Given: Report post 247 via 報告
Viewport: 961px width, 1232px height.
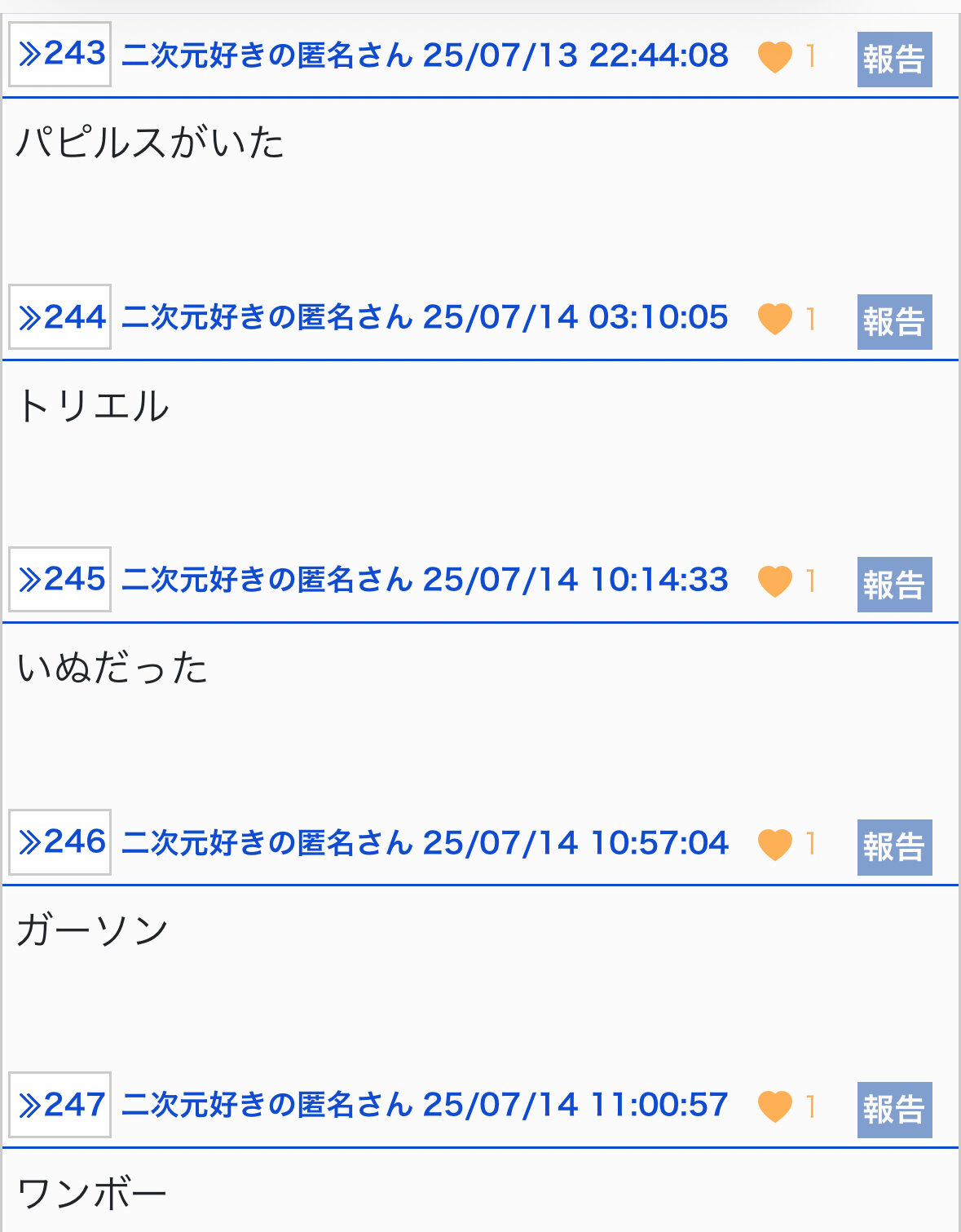Looking at the screenshot, I should click(894, 1109).
